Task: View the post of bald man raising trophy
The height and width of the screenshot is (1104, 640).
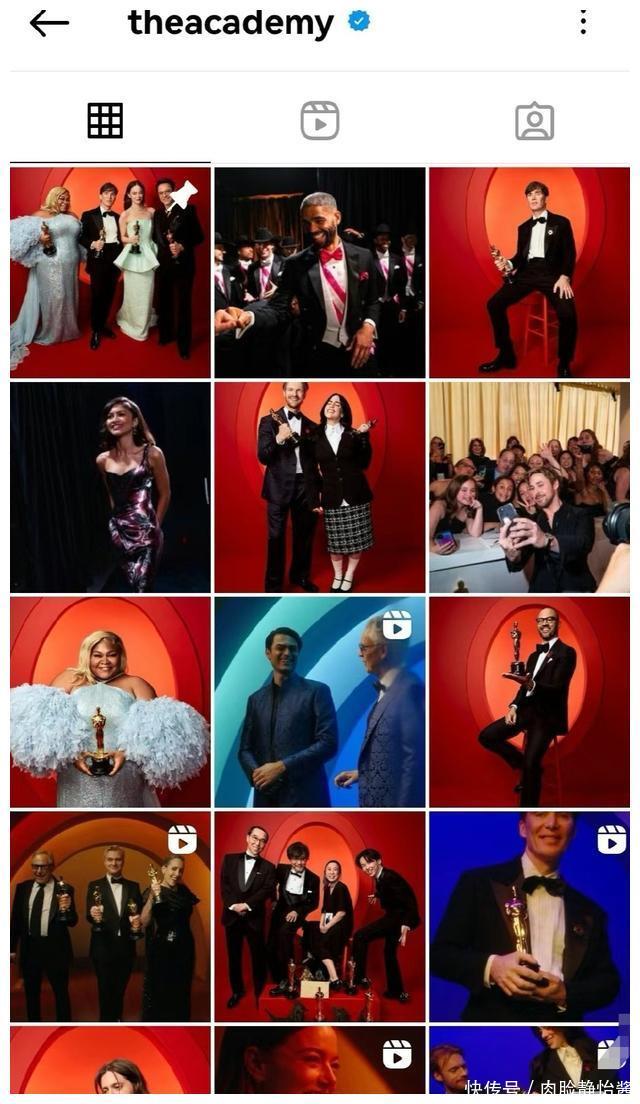Action: tap(529, 702)
